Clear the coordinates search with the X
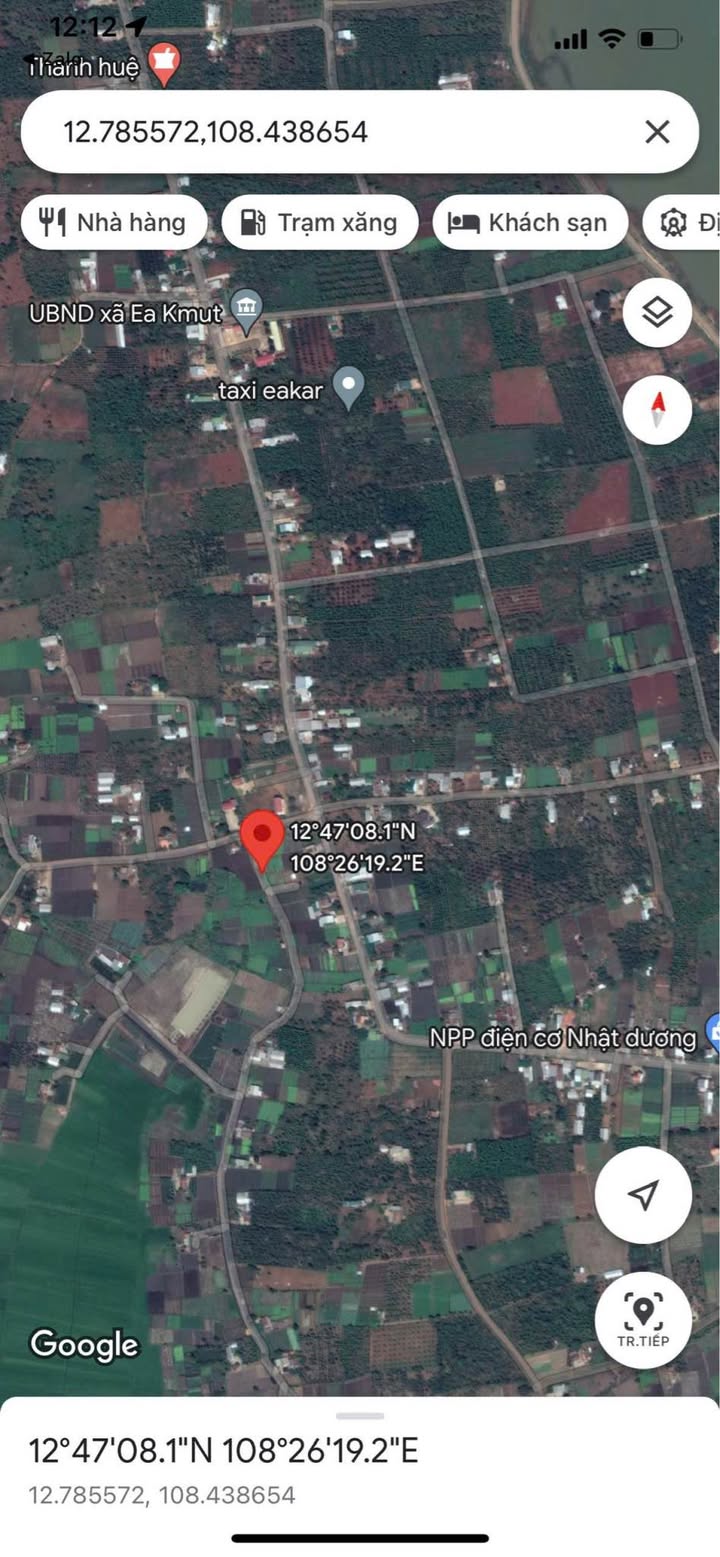 pos(657,132)
